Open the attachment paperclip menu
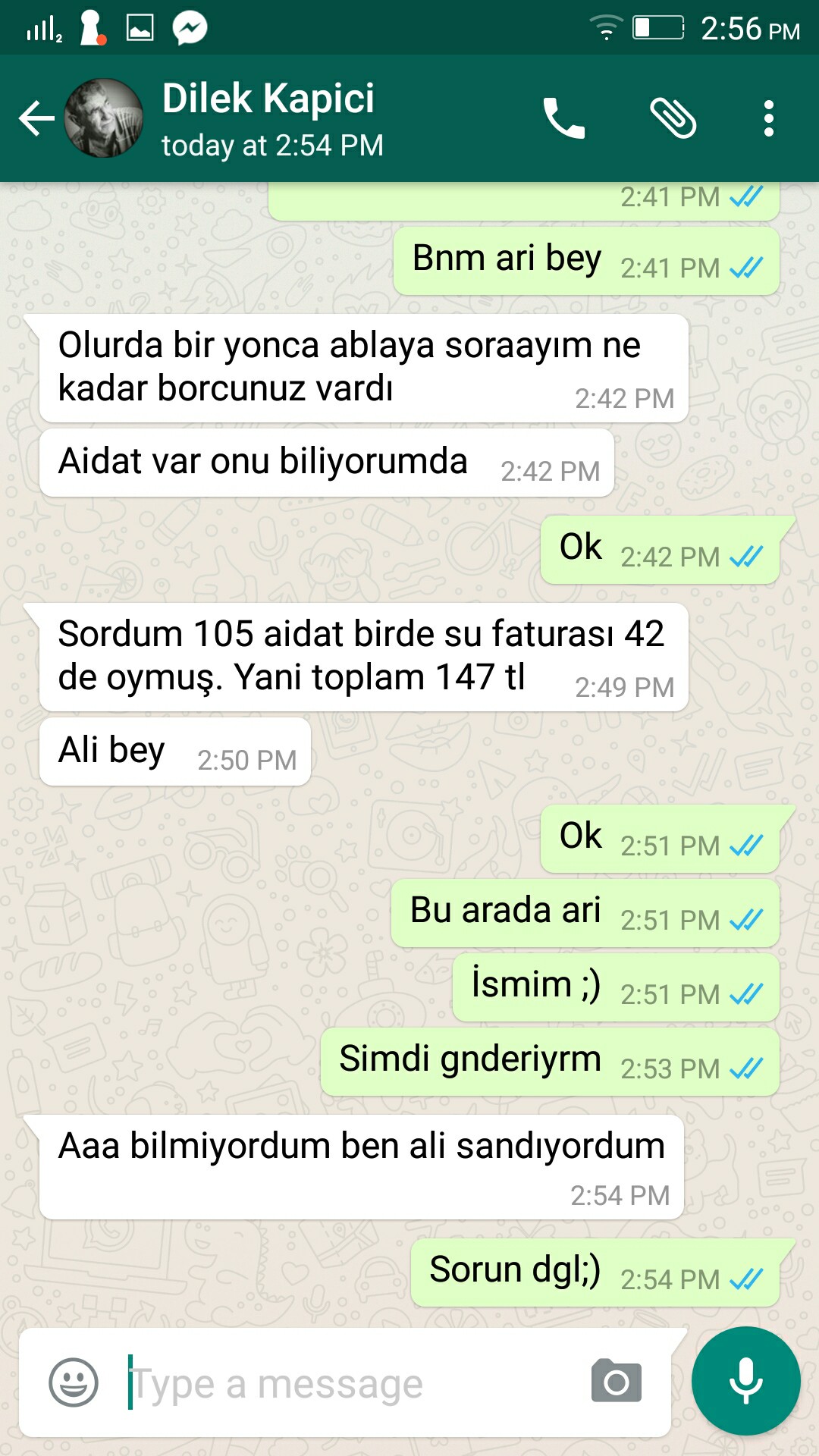 click(x=673, y=118)
